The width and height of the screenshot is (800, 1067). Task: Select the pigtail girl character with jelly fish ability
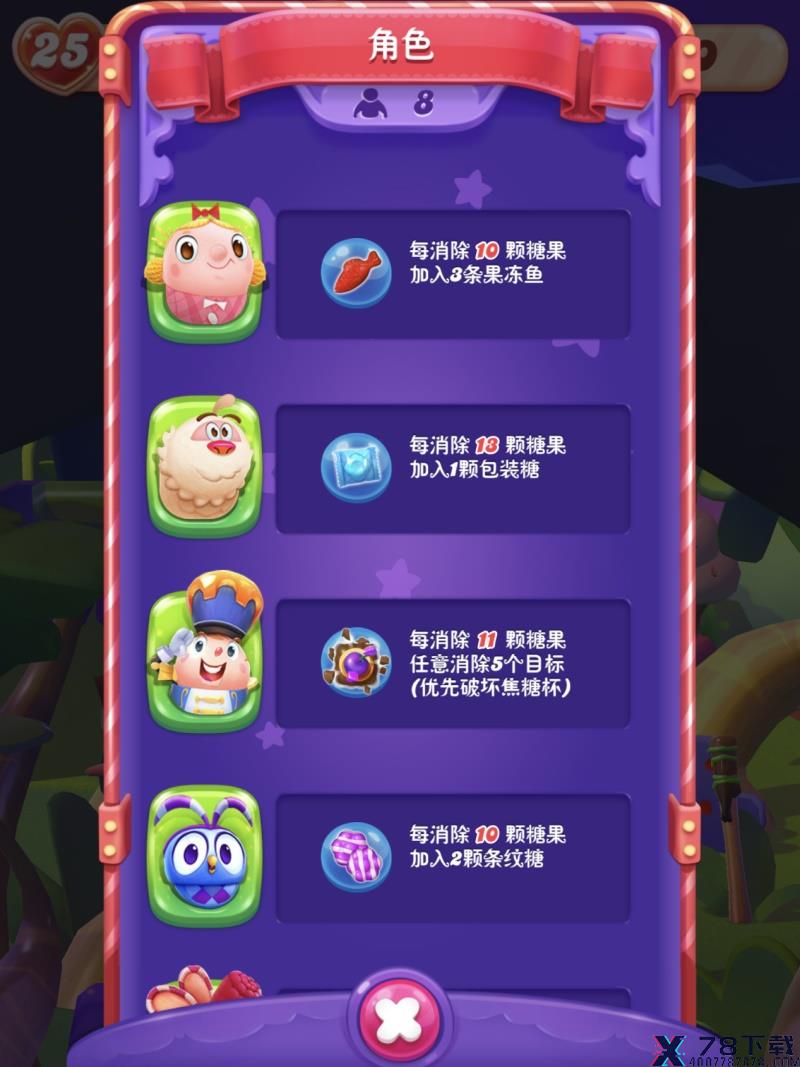coord(204,273)
